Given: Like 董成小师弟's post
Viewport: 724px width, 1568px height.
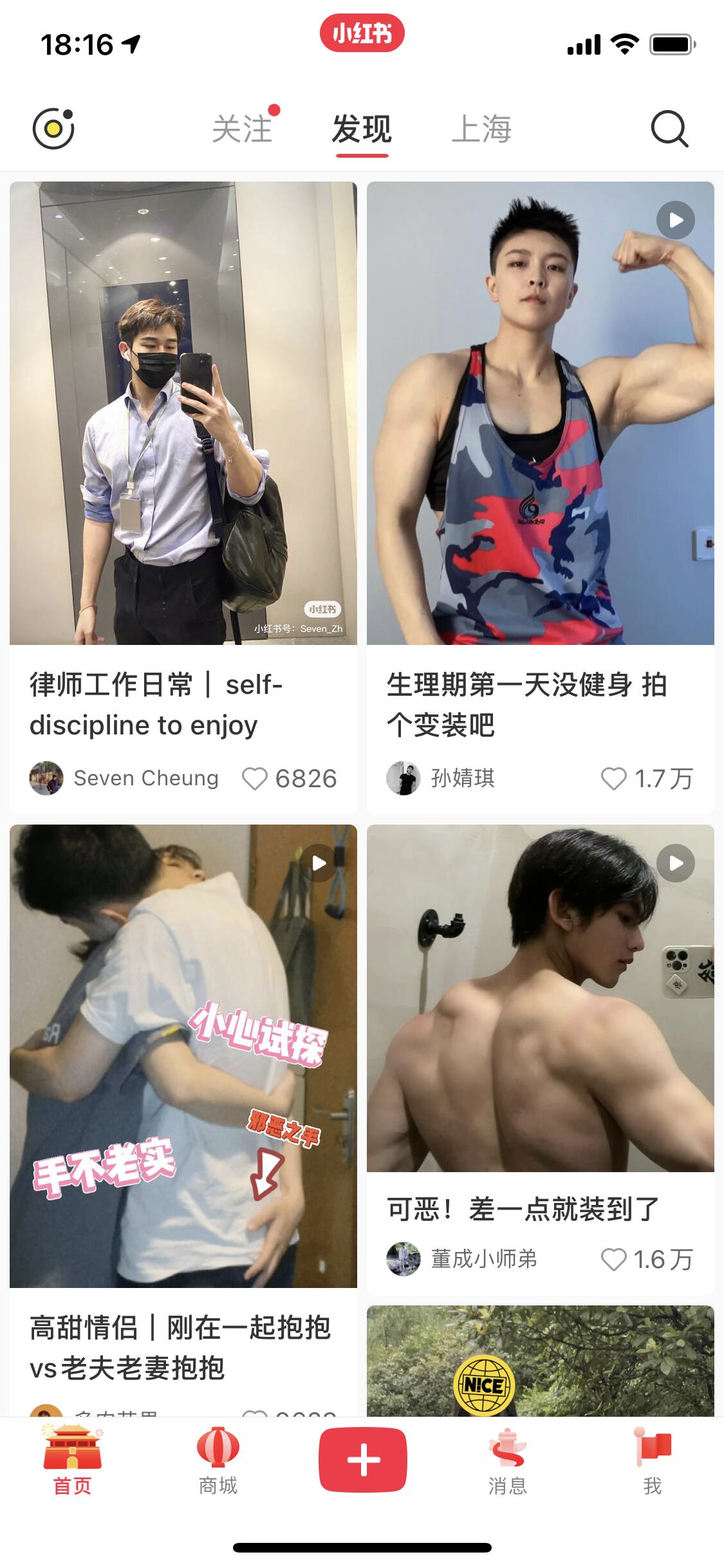Looking at the screenshot, I should click(613, 1260).
